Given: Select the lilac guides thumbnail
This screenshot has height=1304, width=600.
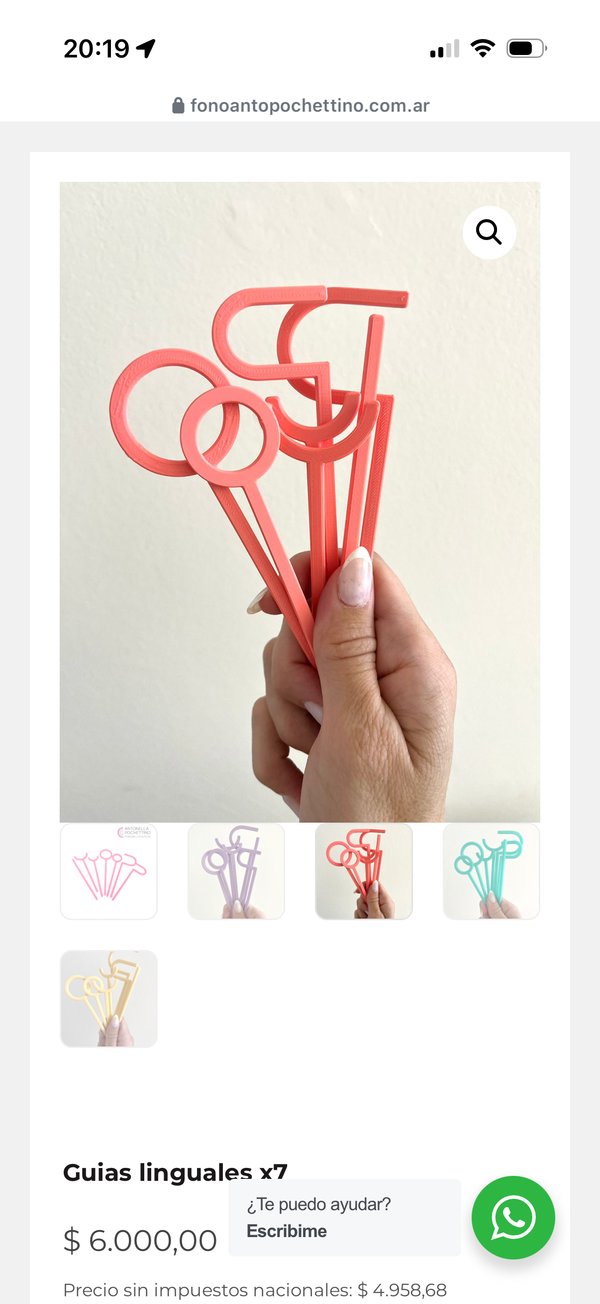Looking at the screenshot, I should click(x=236, y=871).
